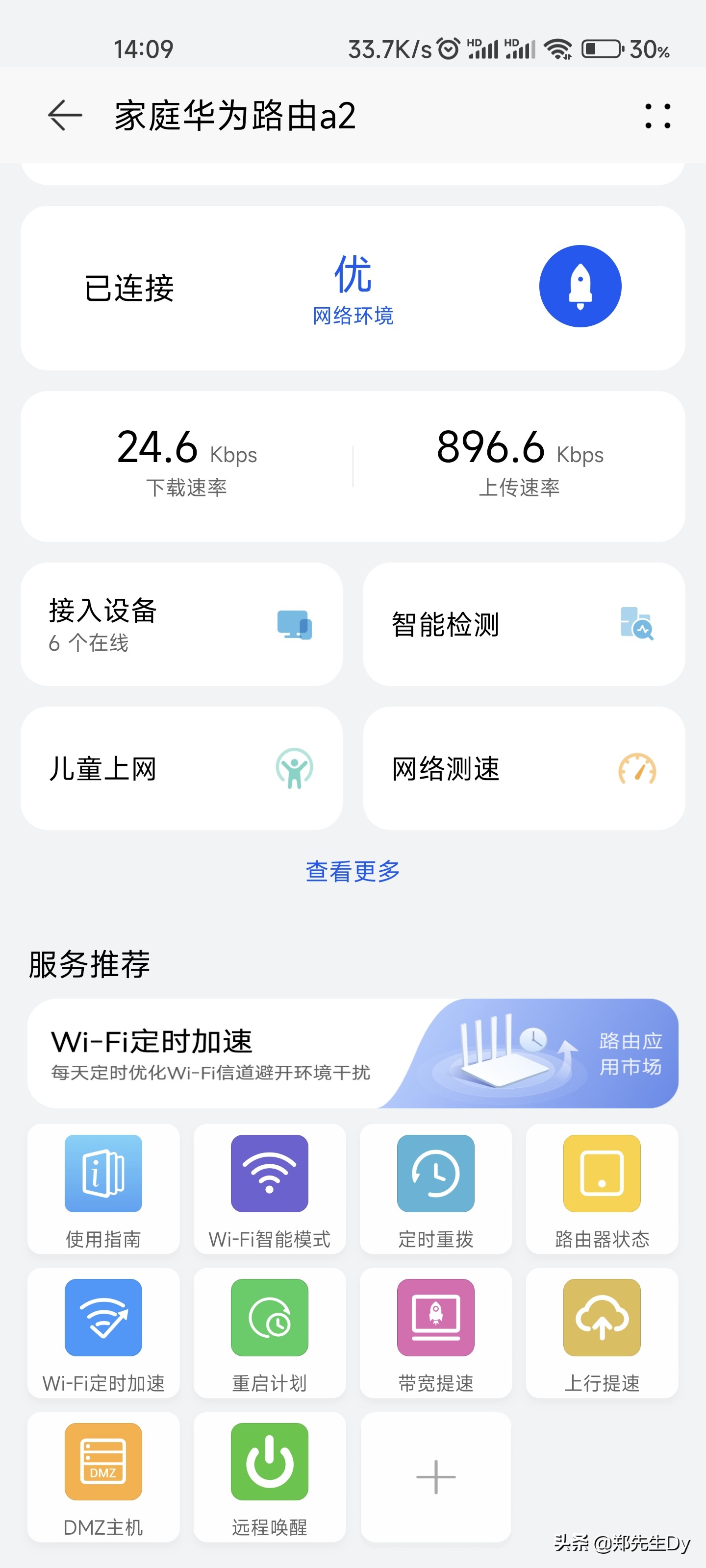Open 儿童上网 parental controls
The height and width of the screenshot is (1568, 706).
182,769
